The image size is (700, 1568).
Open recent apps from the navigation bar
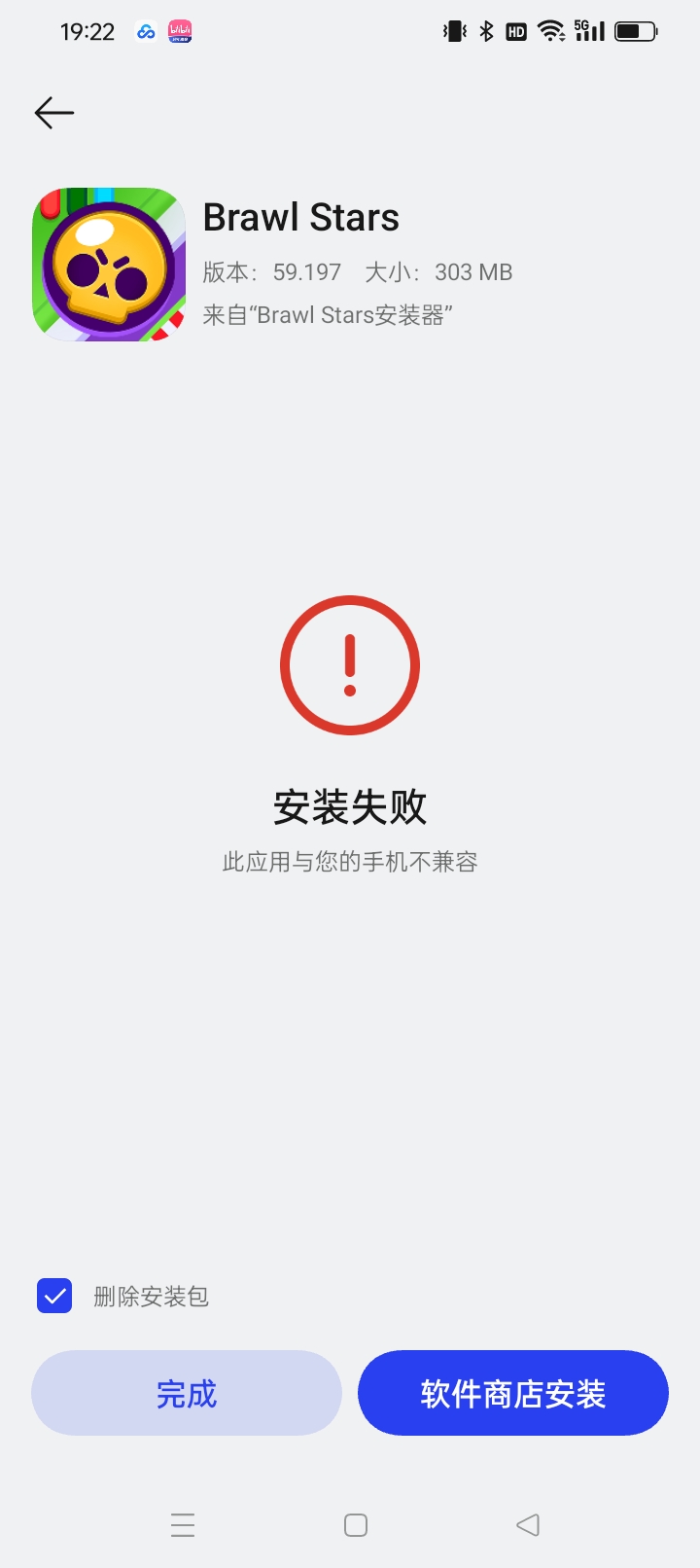point(183,1524)
